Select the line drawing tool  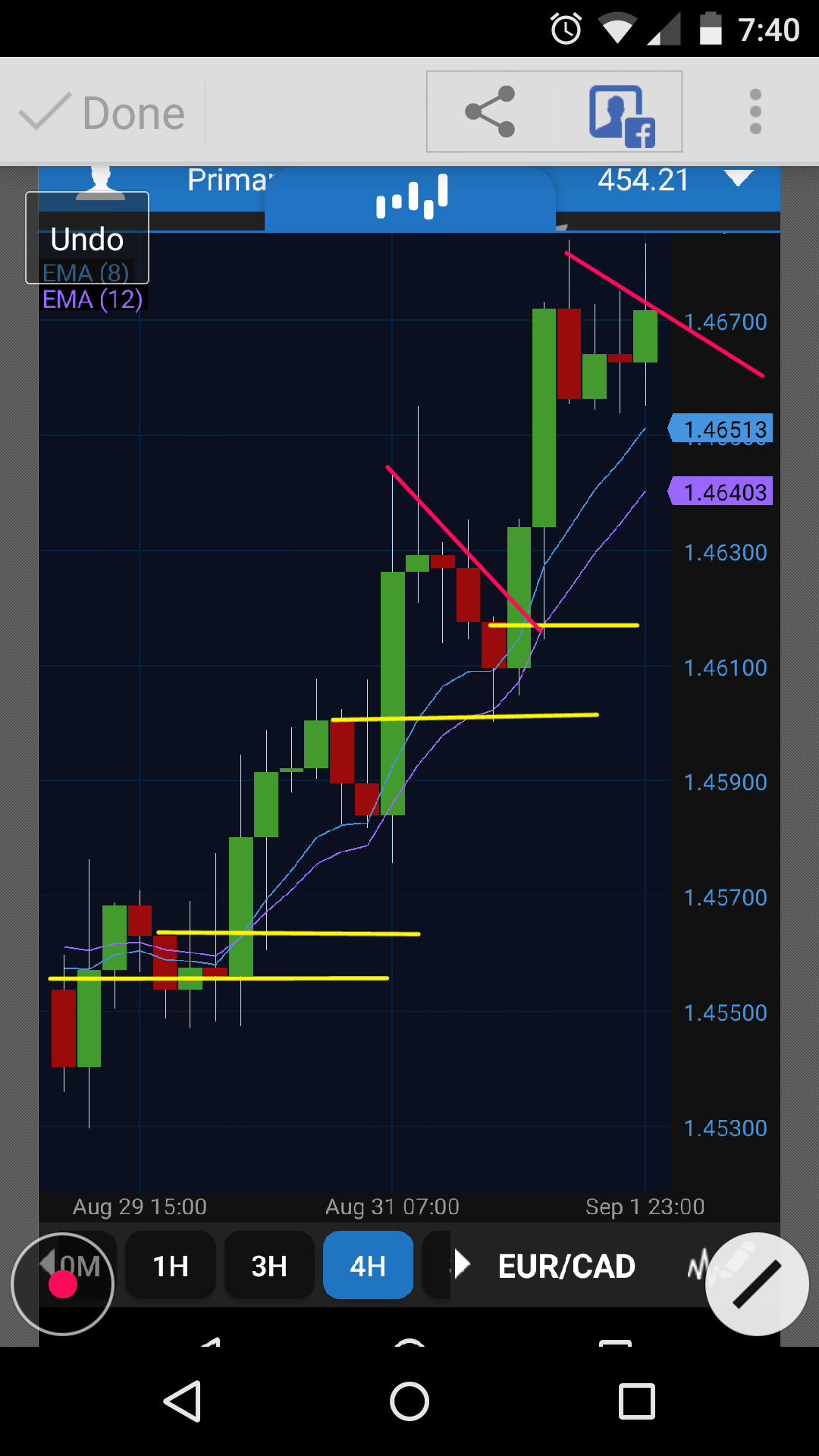[x=756, y=1284]
